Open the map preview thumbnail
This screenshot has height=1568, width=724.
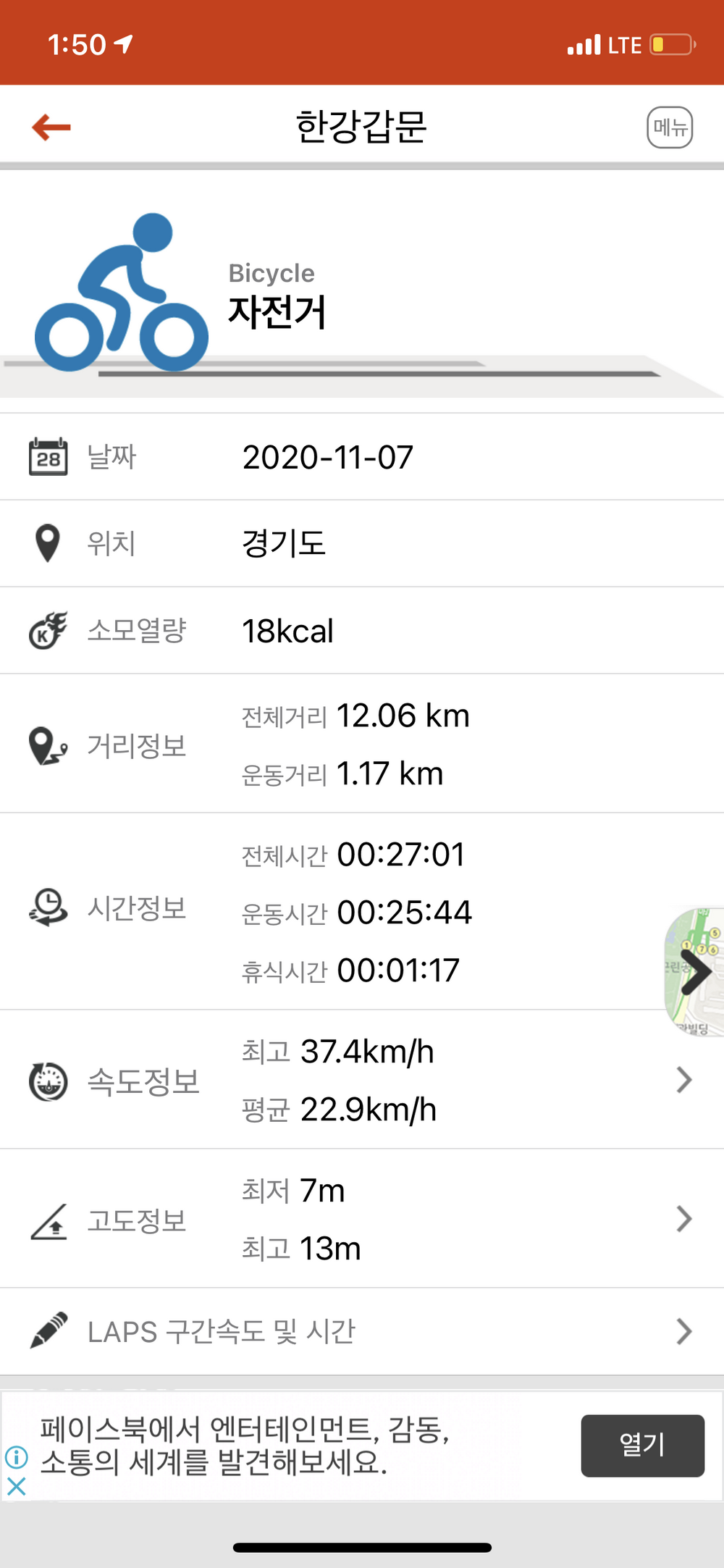pyautogui.click(x=695, y=971)
